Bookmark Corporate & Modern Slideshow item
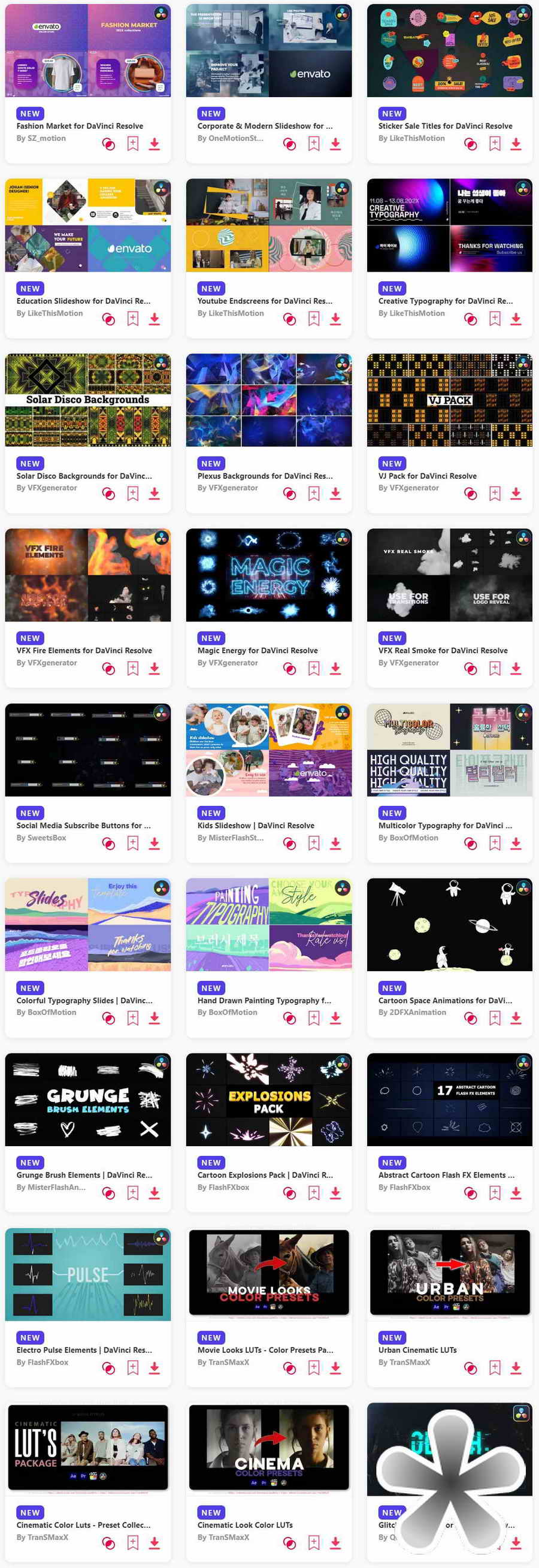The height and width of the screenshot is (1568, 539). [x=313, y=144]
